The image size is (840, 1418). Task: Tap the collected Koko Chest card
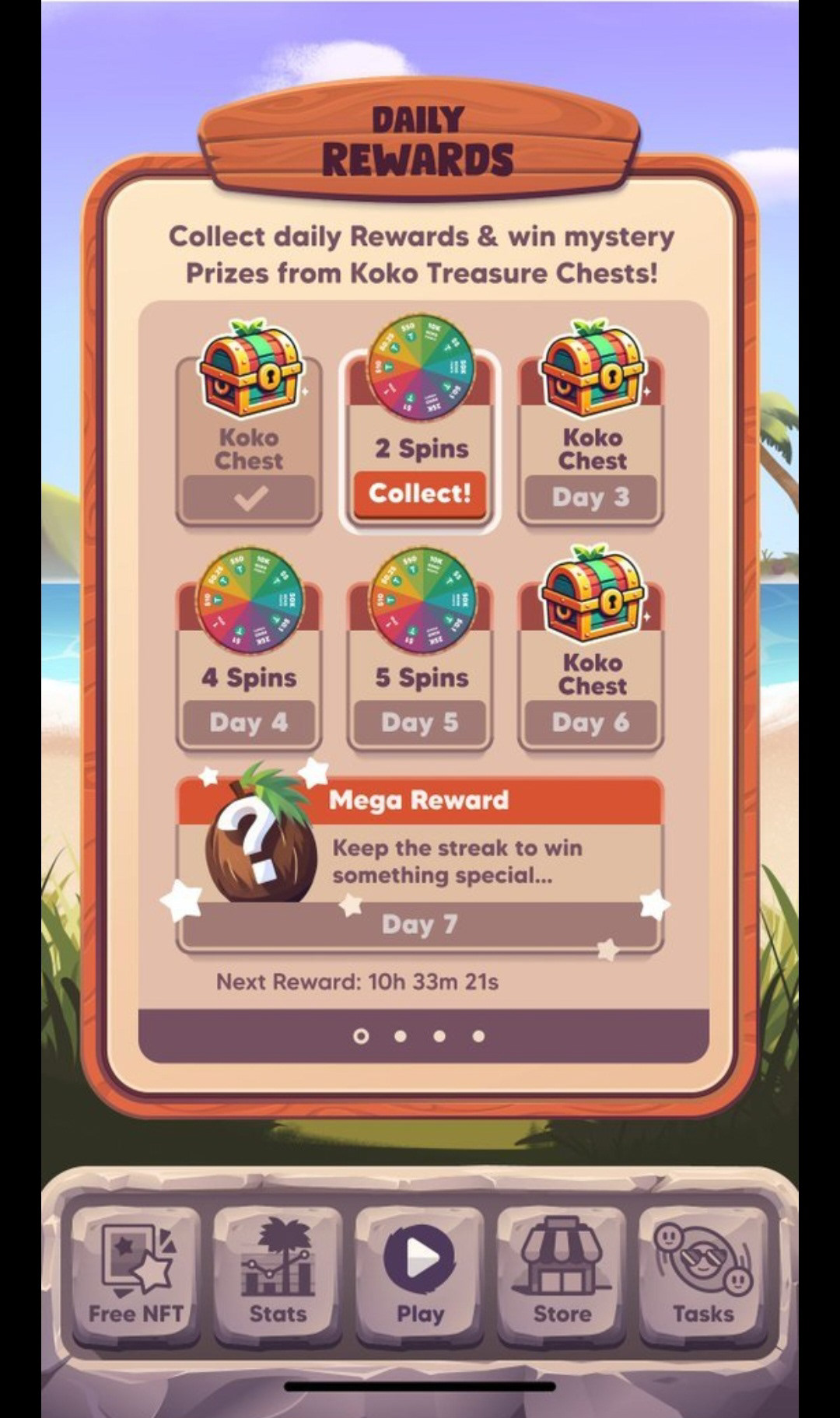249,424
